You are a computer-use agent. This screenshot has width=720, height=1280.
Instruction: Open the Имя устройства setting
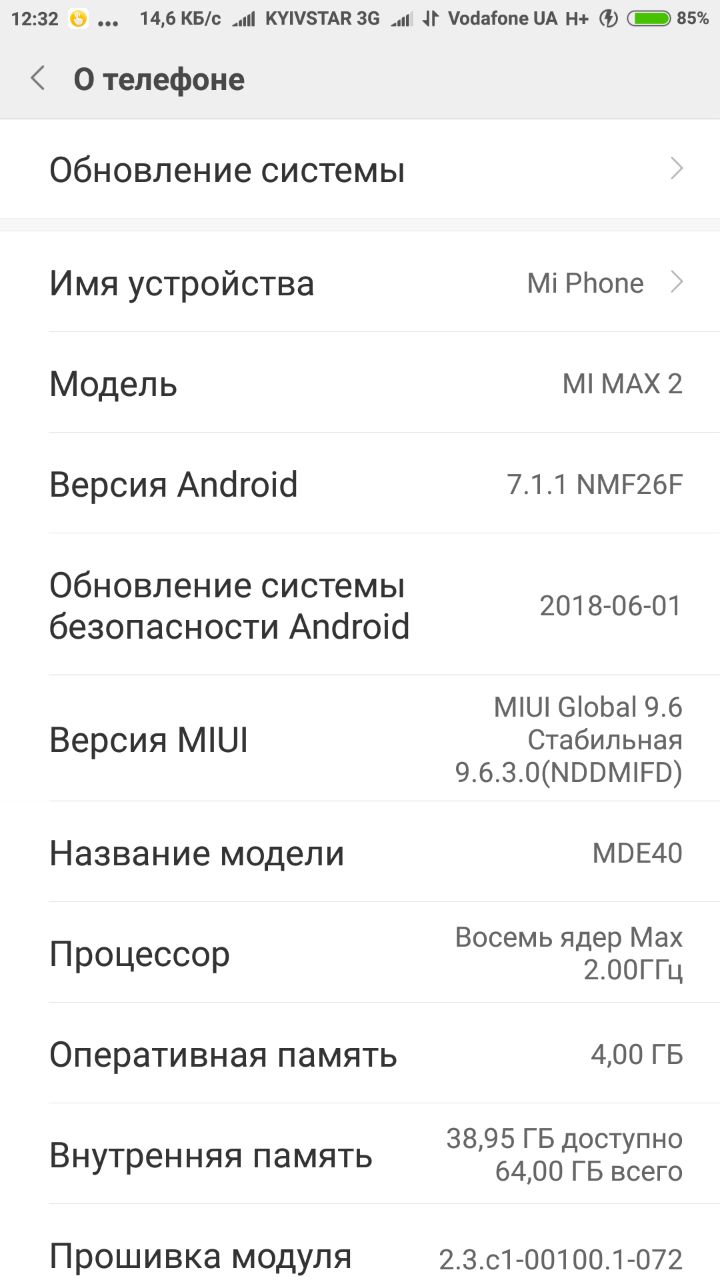pyautogui.click(x=360, y=283)
